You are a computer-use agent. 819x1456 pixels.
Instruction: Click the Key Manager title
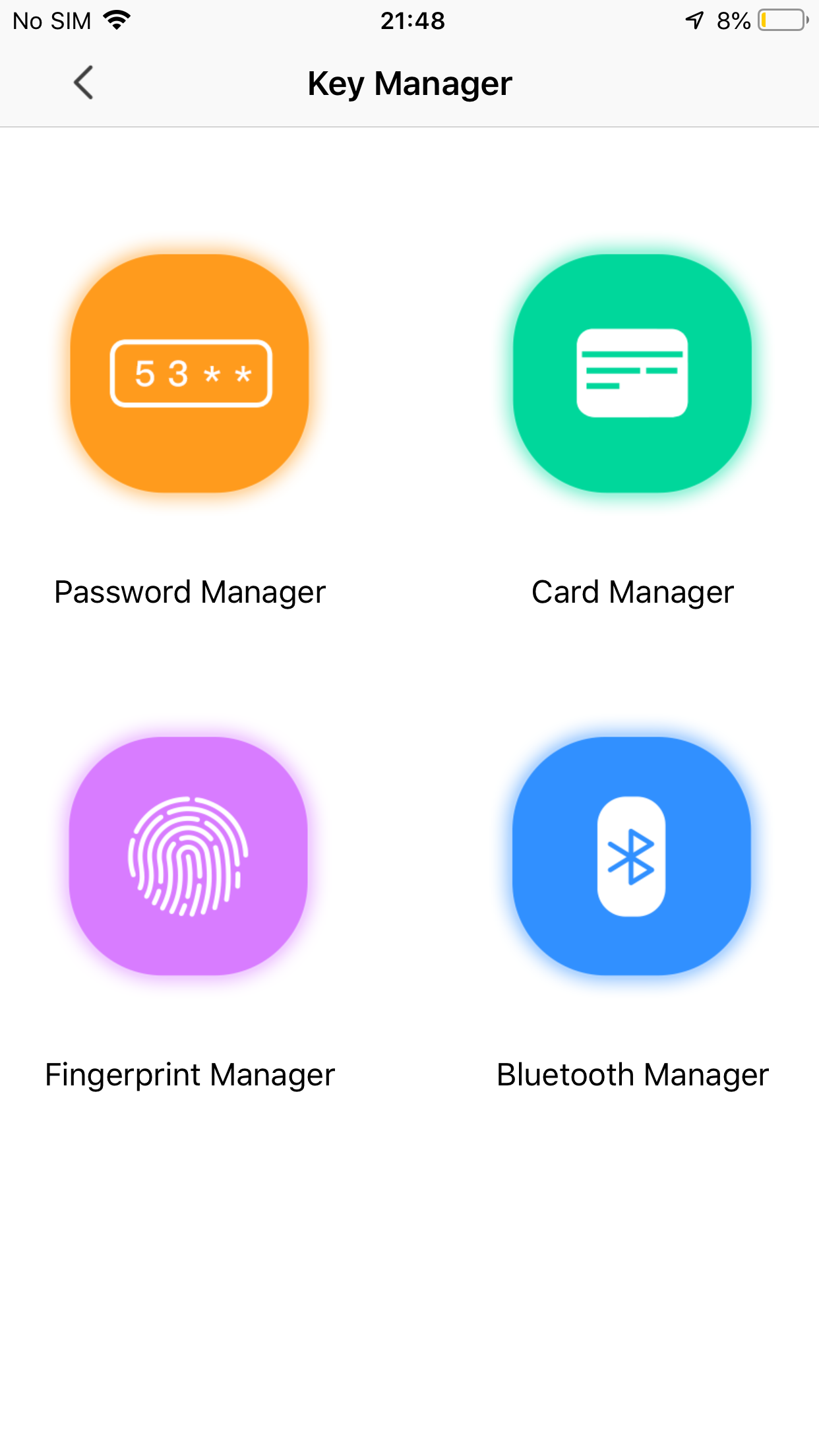[x=409, y=83]
